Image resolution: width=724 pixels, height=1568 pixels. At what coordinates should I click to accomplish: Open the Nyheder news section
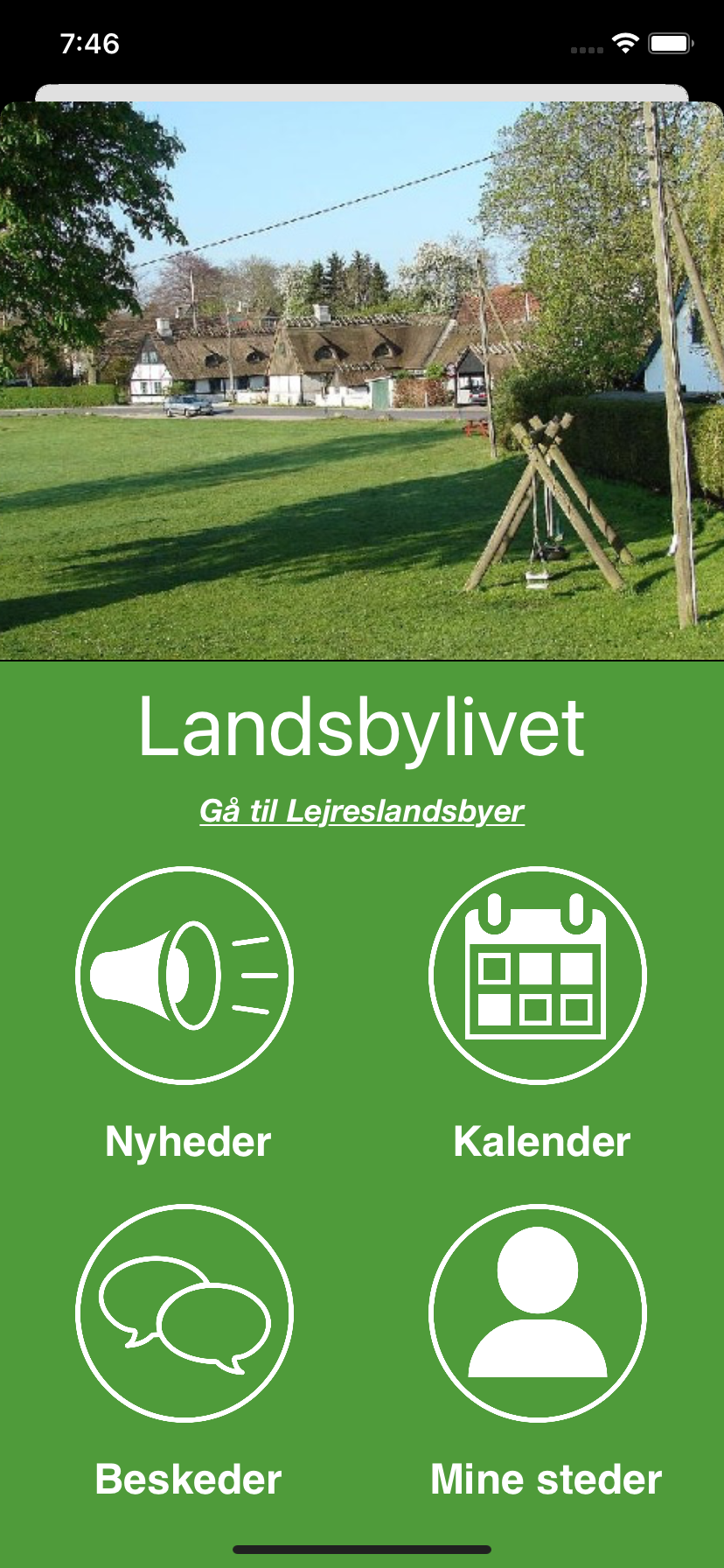click(184, 975)
